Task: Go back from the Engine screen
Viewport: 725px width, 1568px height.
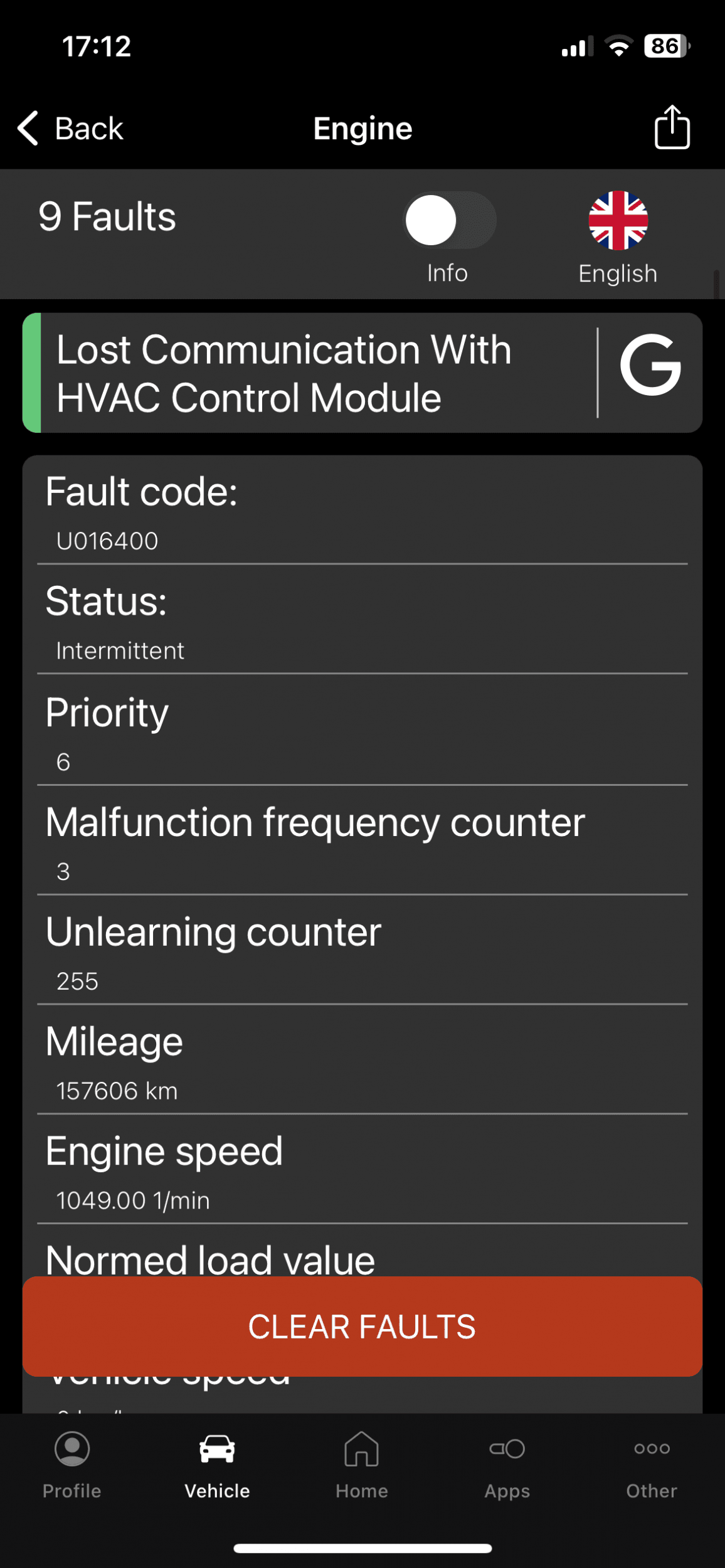Action: point(70,129)
